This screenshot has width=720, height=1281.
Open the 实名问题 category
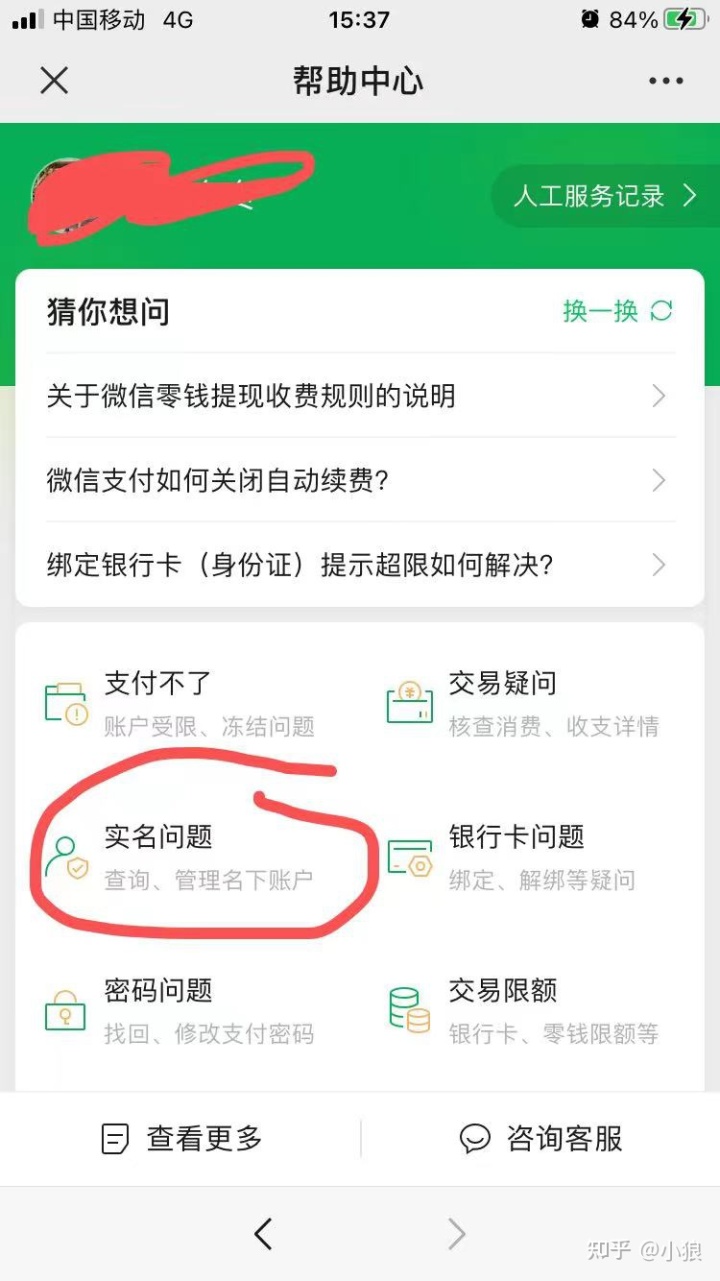coord(180,857)
